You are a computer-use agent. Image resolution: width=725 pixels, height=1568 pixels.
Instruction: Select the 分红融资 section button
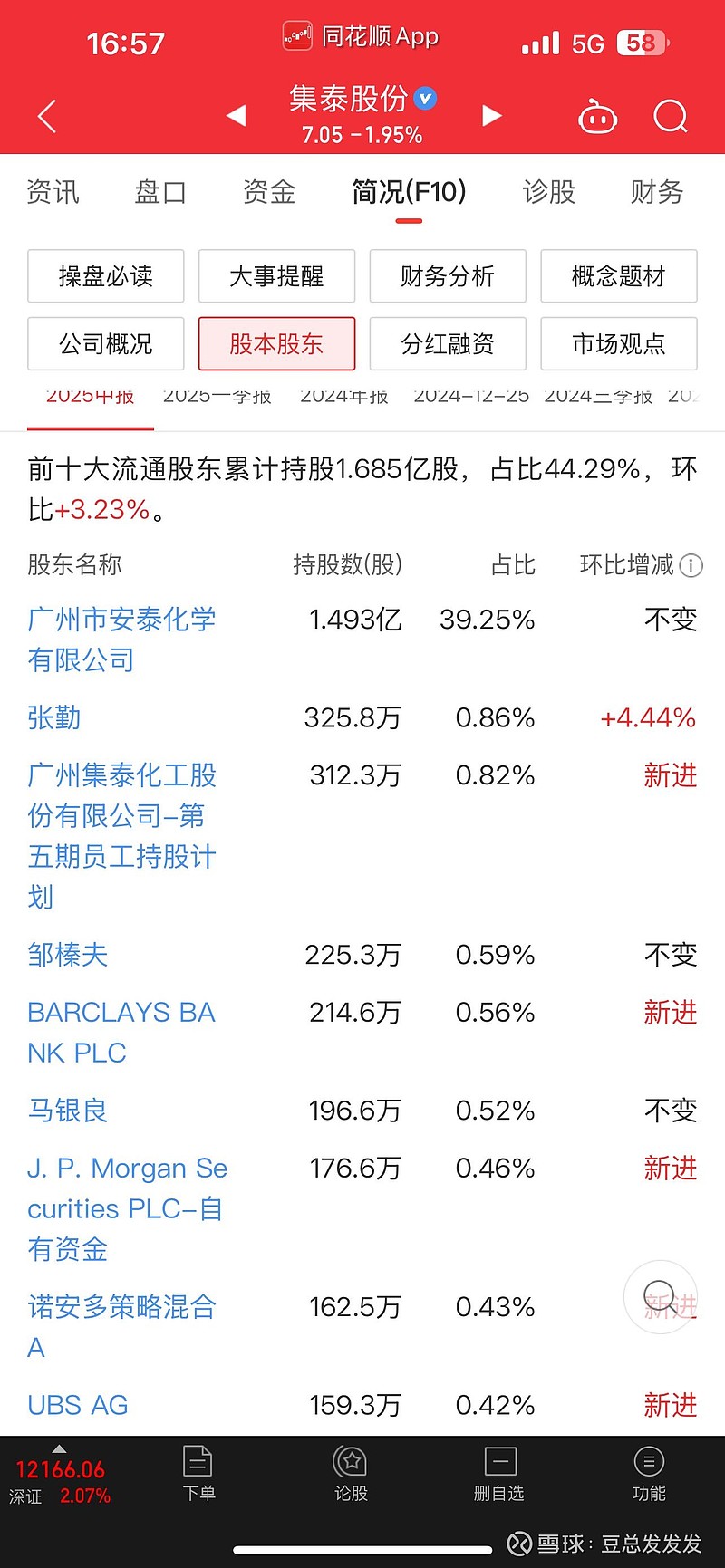(x=448, y=344)
